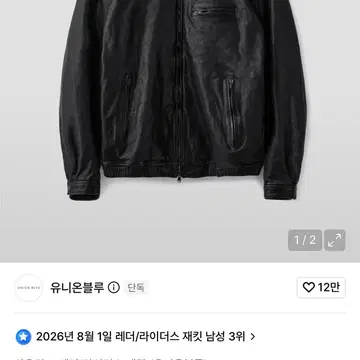Image resolution: width=360 pixels, height=360 pixels.
Task: Open the info icon next to 유니온블루
Action: pos(114,287)
